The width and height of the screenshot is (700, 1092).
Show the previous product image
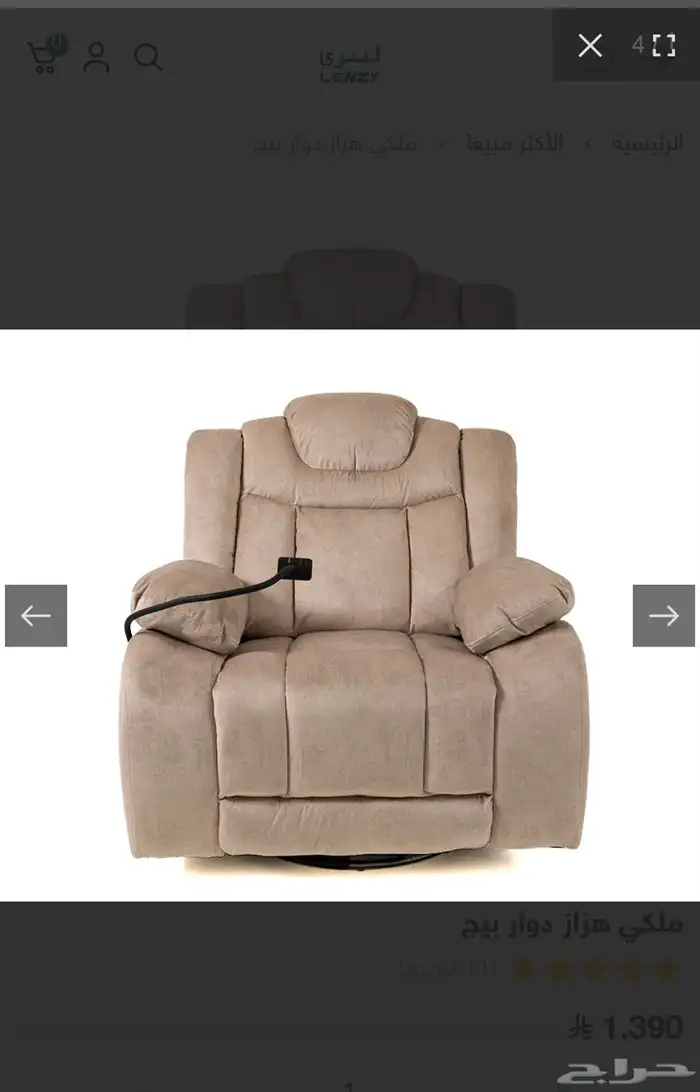(x=36, y=616)
